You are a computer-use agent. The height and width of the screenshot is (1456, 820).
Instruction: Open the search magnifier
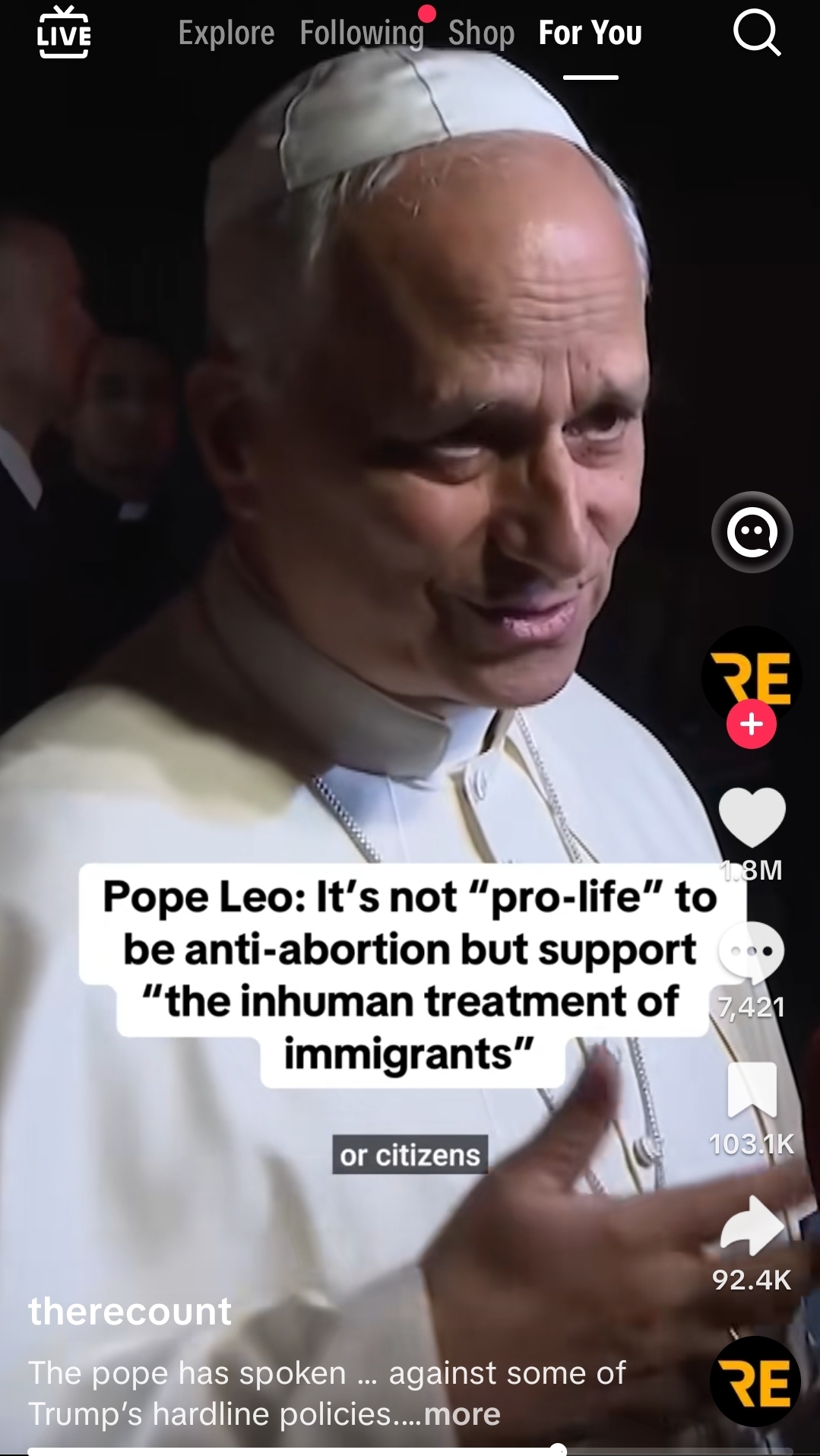[756, 33]
